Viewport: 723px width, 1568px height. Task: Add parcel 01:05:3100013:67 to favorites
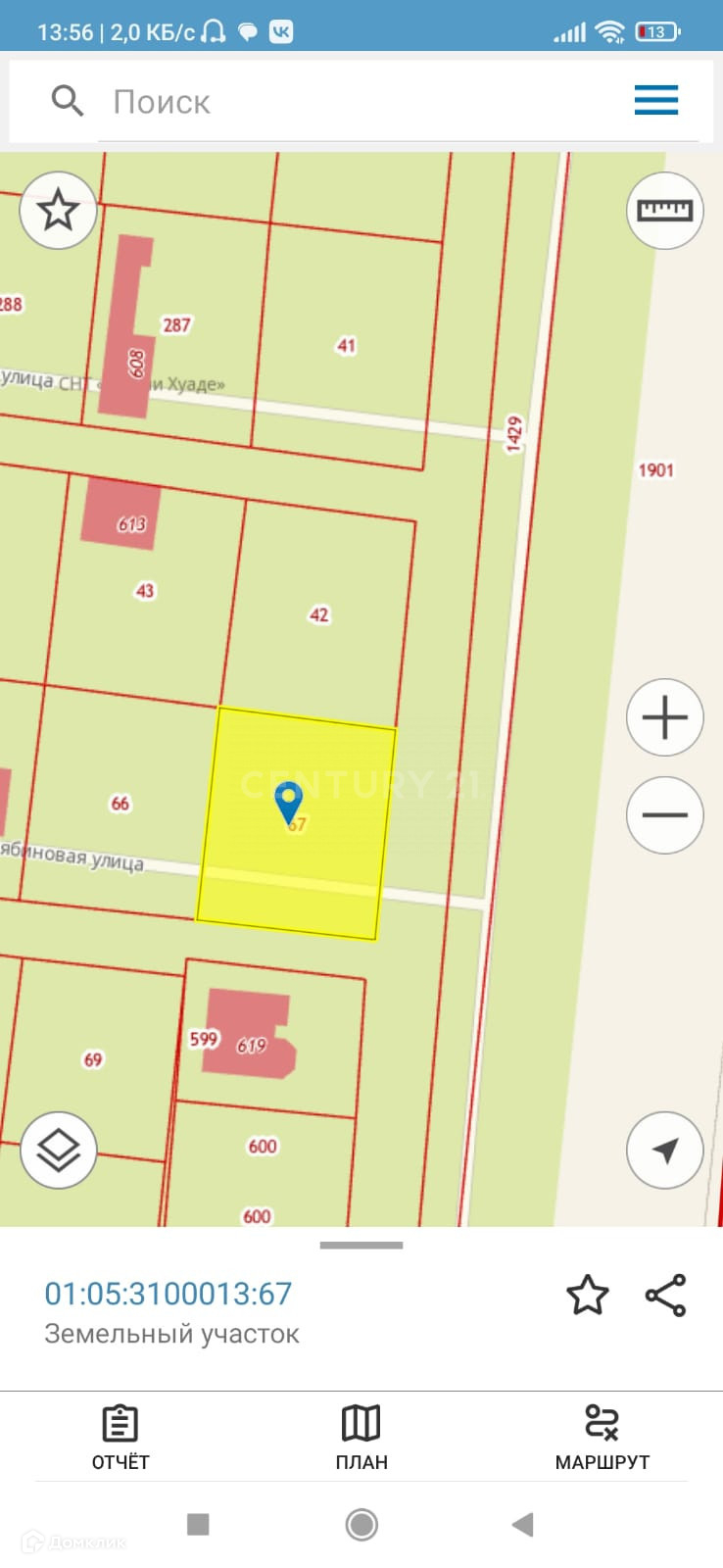587,1295
